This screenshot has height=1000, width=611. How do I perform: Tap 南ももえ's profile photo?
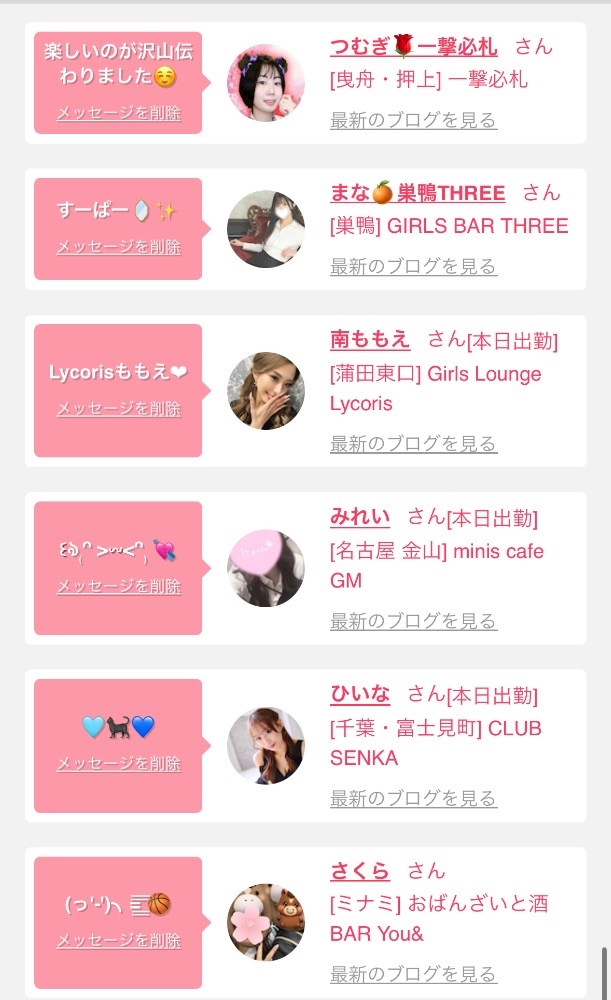[x=266, y=391]
